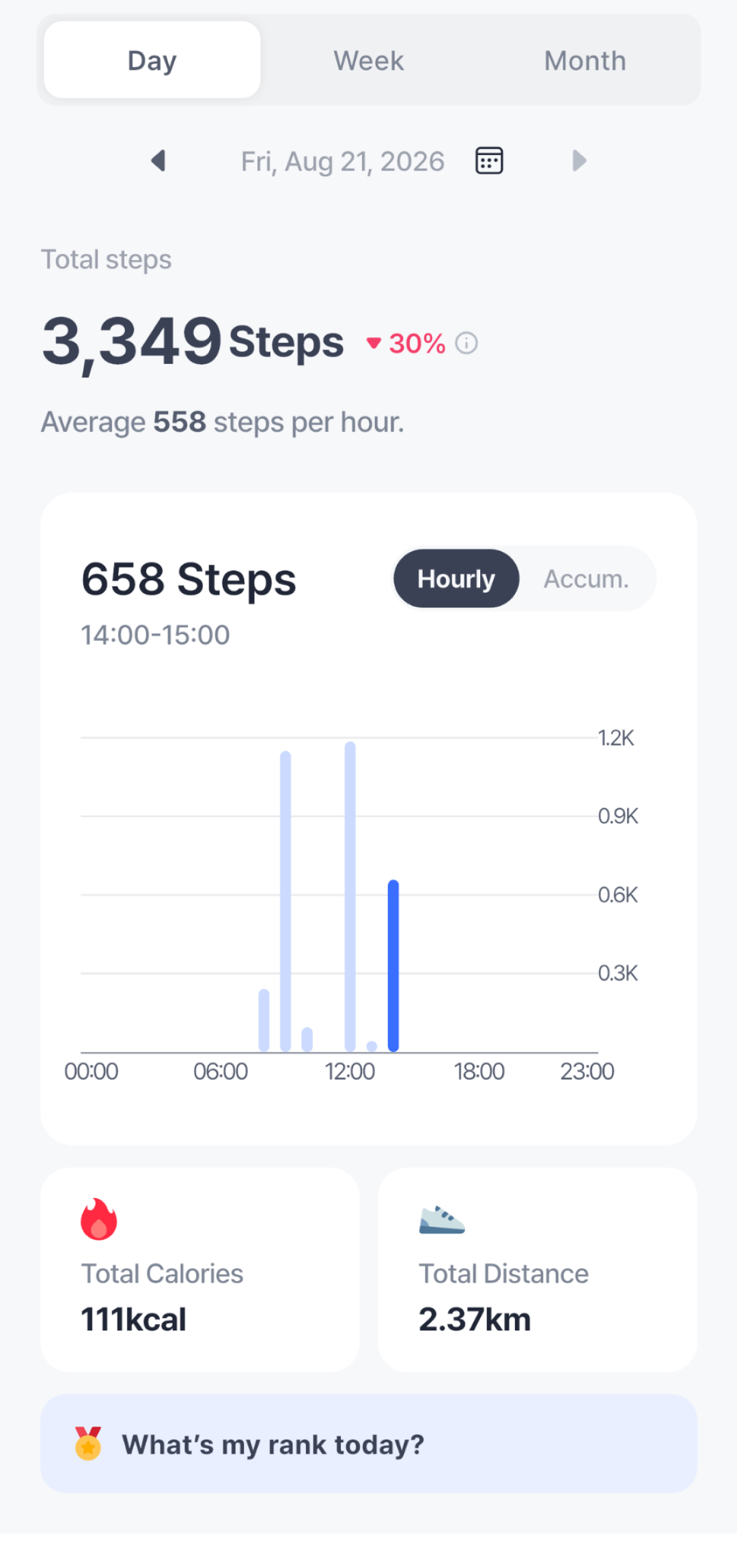Switch chart to Accum. view
The height and width of the screenshot is (1568, 737).
[586, 579]
